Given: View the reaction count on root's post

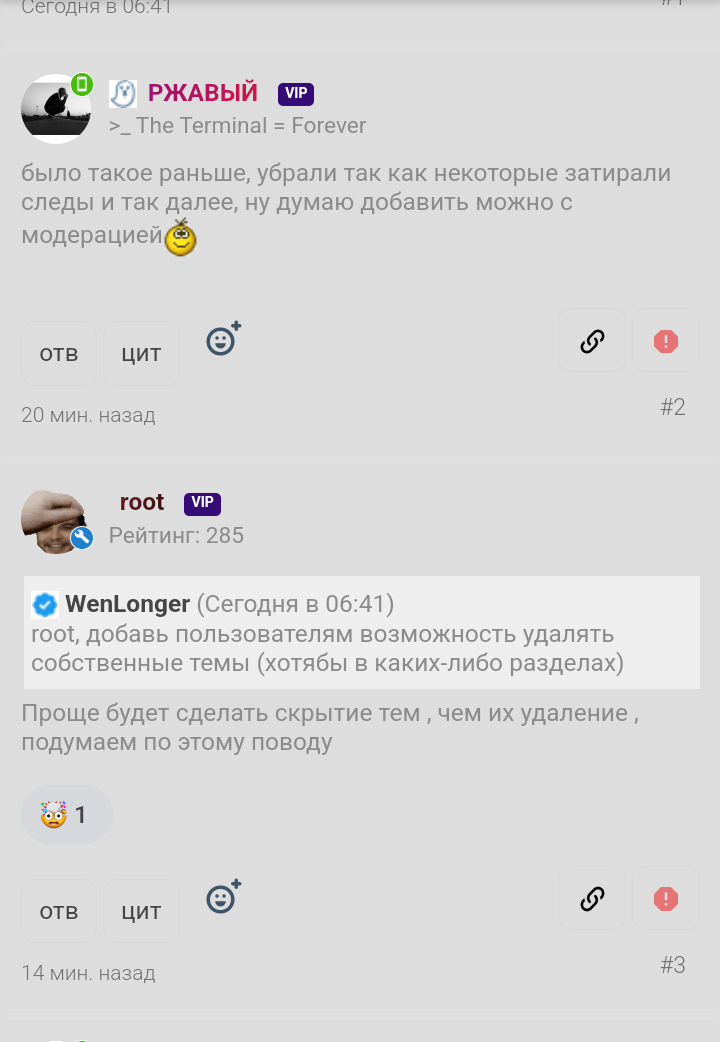Looking at the screenshot, I should pyautogui.click(x=66, y=815).
